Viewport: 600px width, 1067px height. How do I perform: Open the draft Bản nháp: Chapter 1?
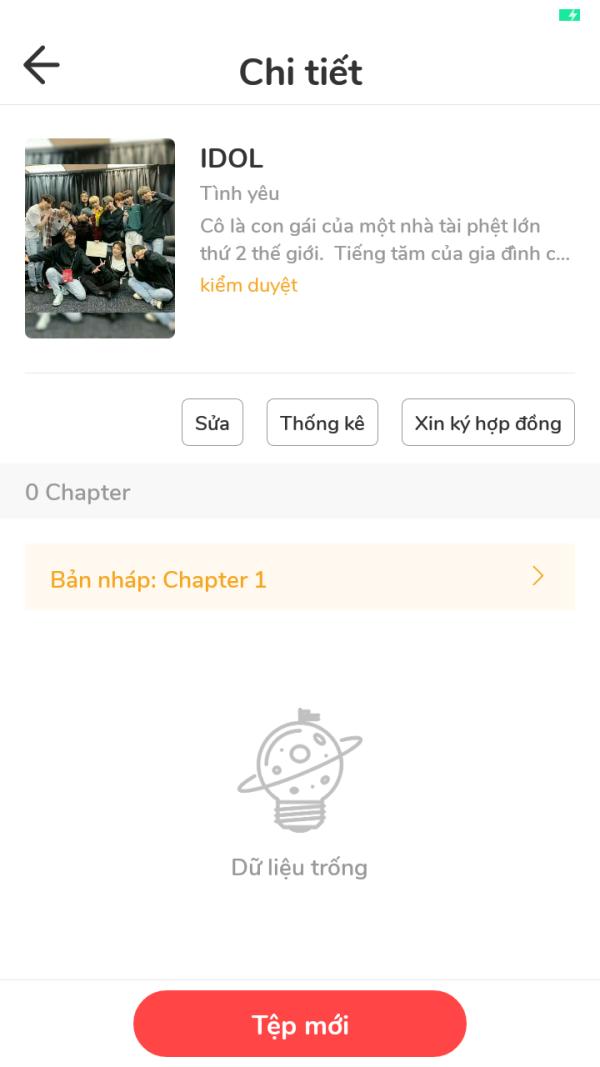click(300, 578)
